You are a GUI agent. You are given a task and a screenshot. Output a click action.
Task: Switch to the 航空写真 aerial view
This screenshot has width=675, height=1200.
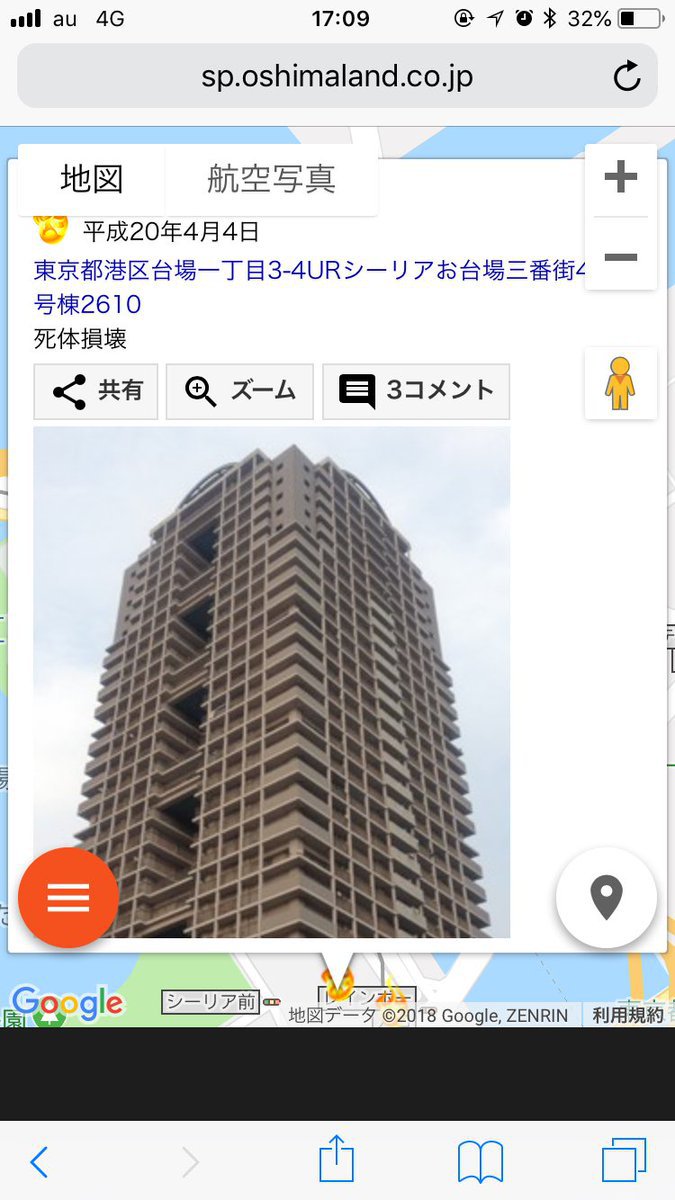click(x=271, y=180)
